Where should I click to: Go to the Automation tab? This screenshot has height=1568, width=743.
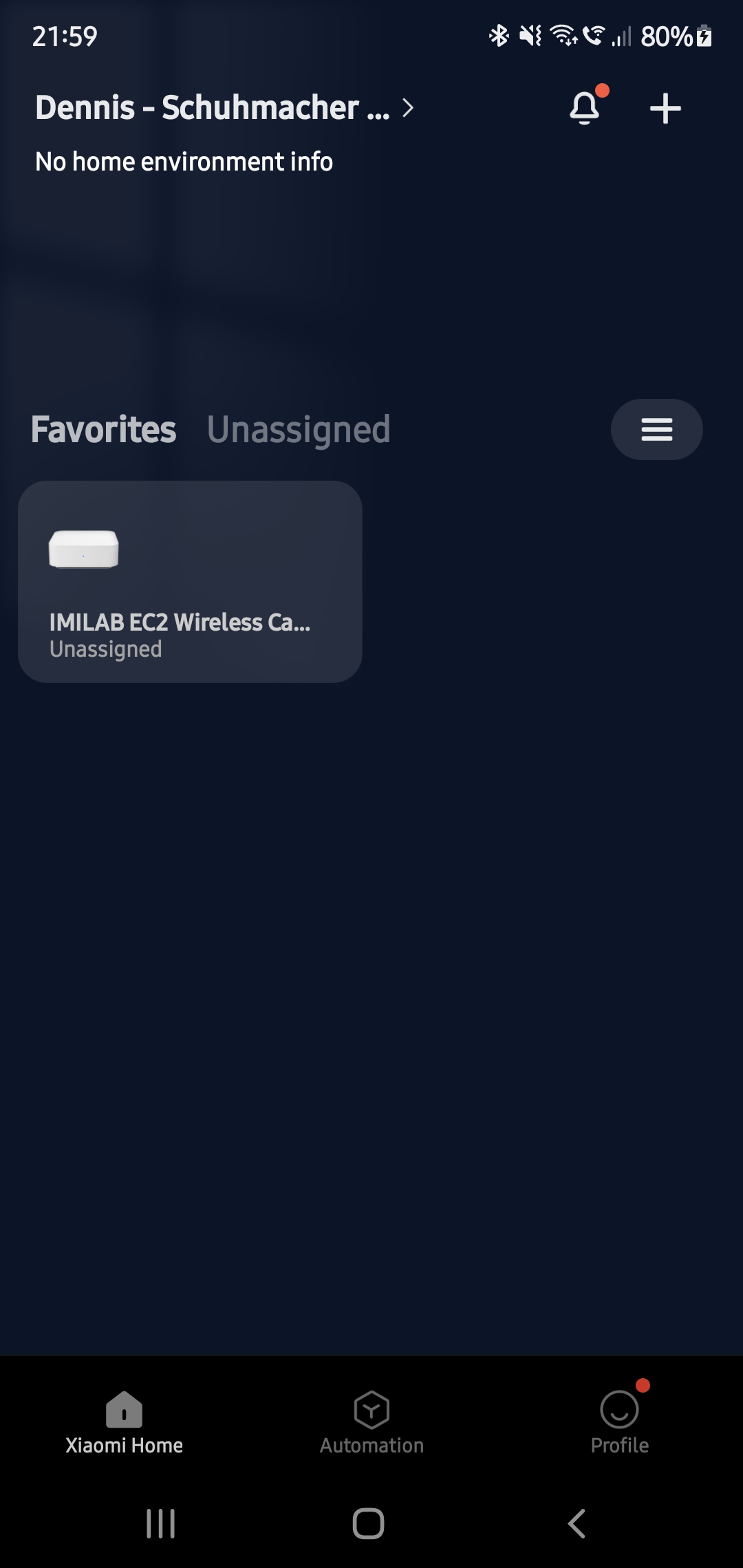(371, 1422)
